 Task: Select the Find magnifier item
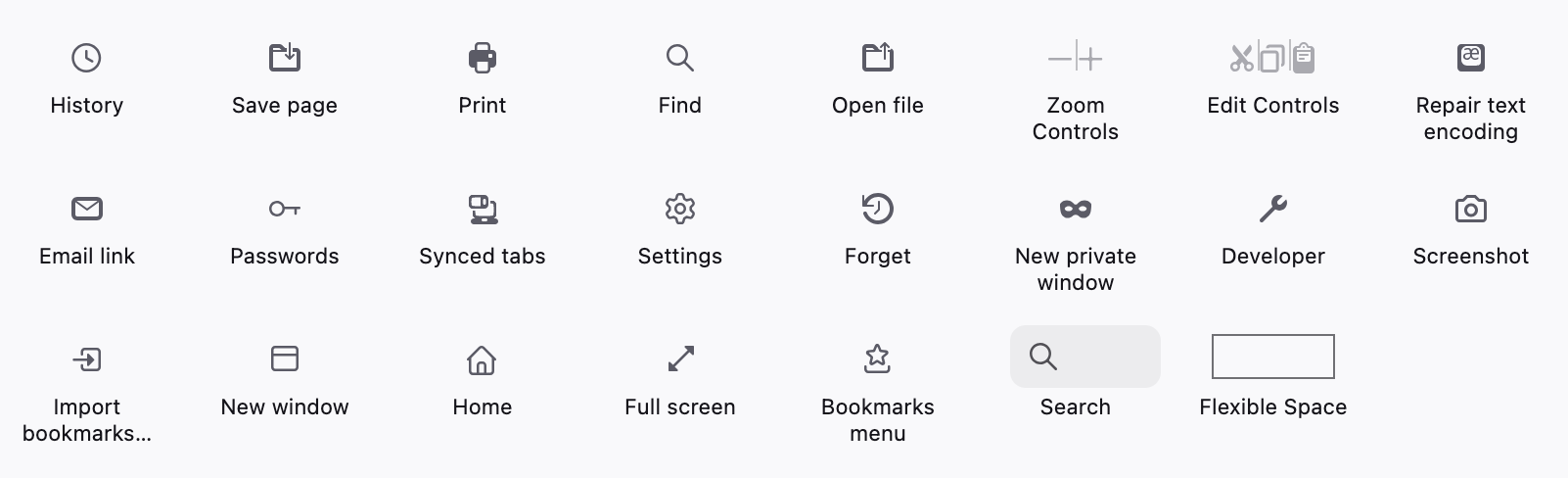pos(679,59)
